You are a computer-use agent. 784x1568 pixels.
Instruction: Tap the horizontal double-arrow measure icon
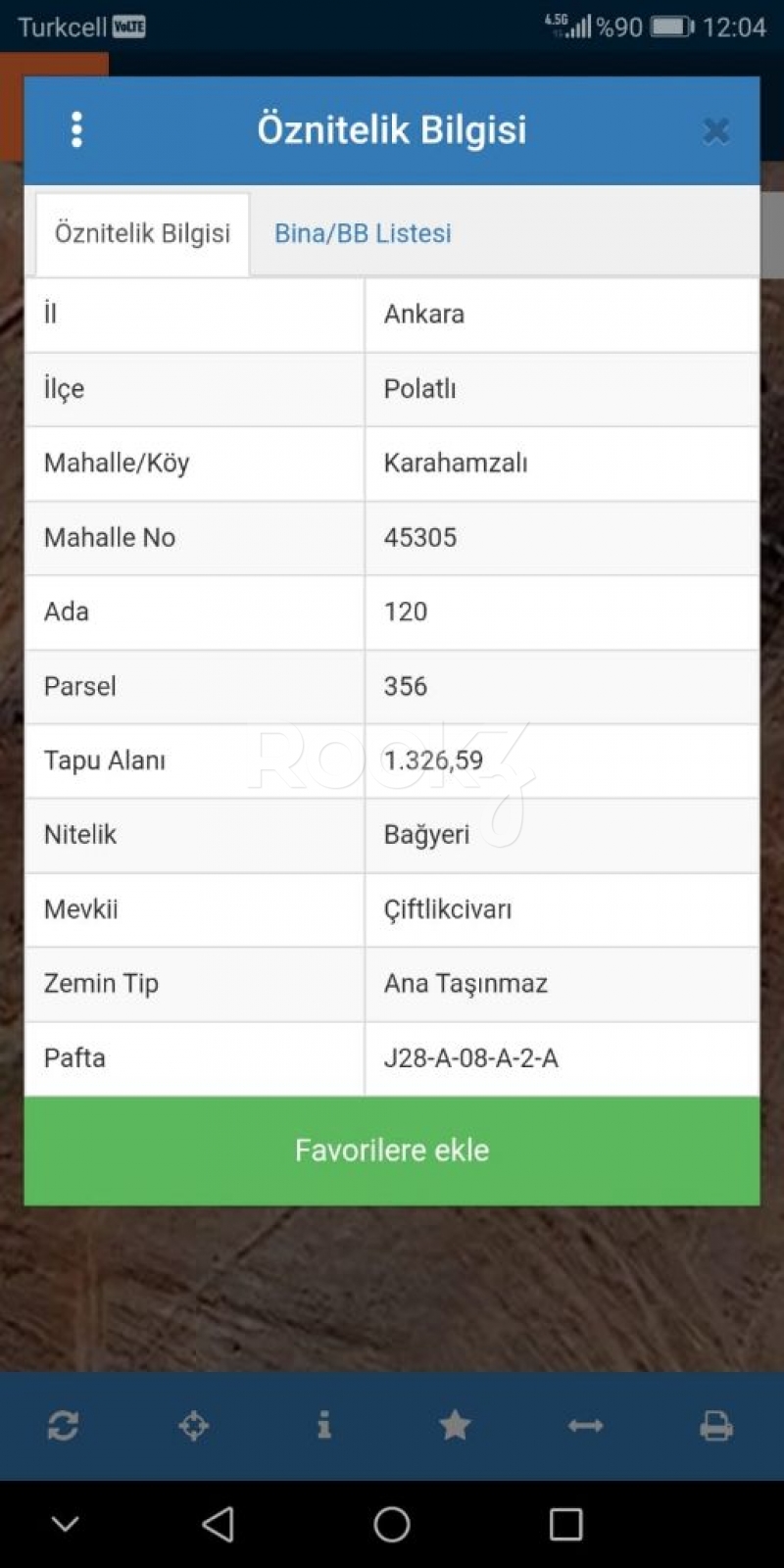(586, 1426)
